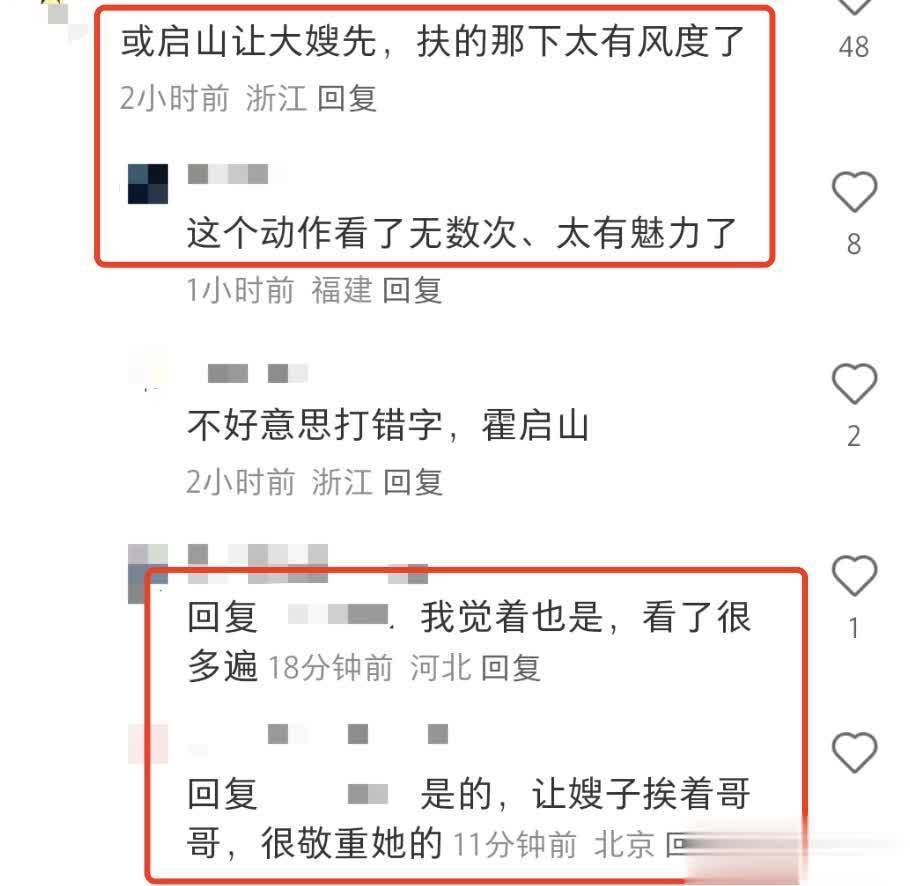
Task: Like the reply '我觉着也是，看了很多遍'
Action: (x=854, y=577)
